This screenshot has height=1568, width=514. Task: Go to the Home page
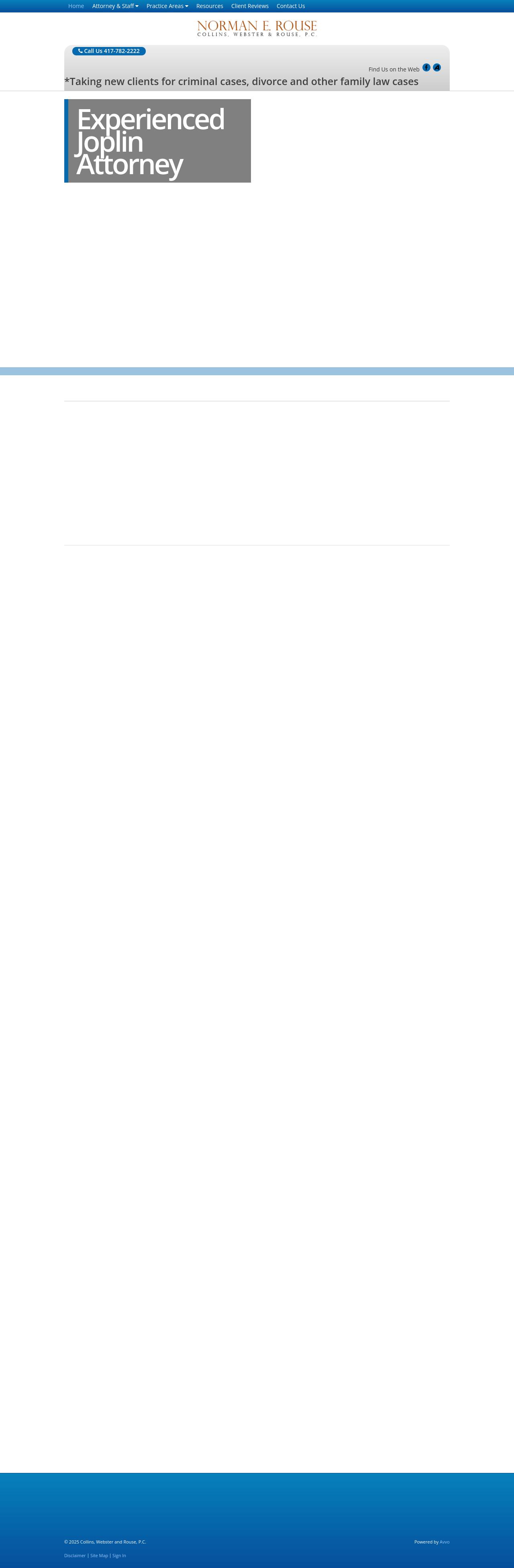click(x=76, y=6)
